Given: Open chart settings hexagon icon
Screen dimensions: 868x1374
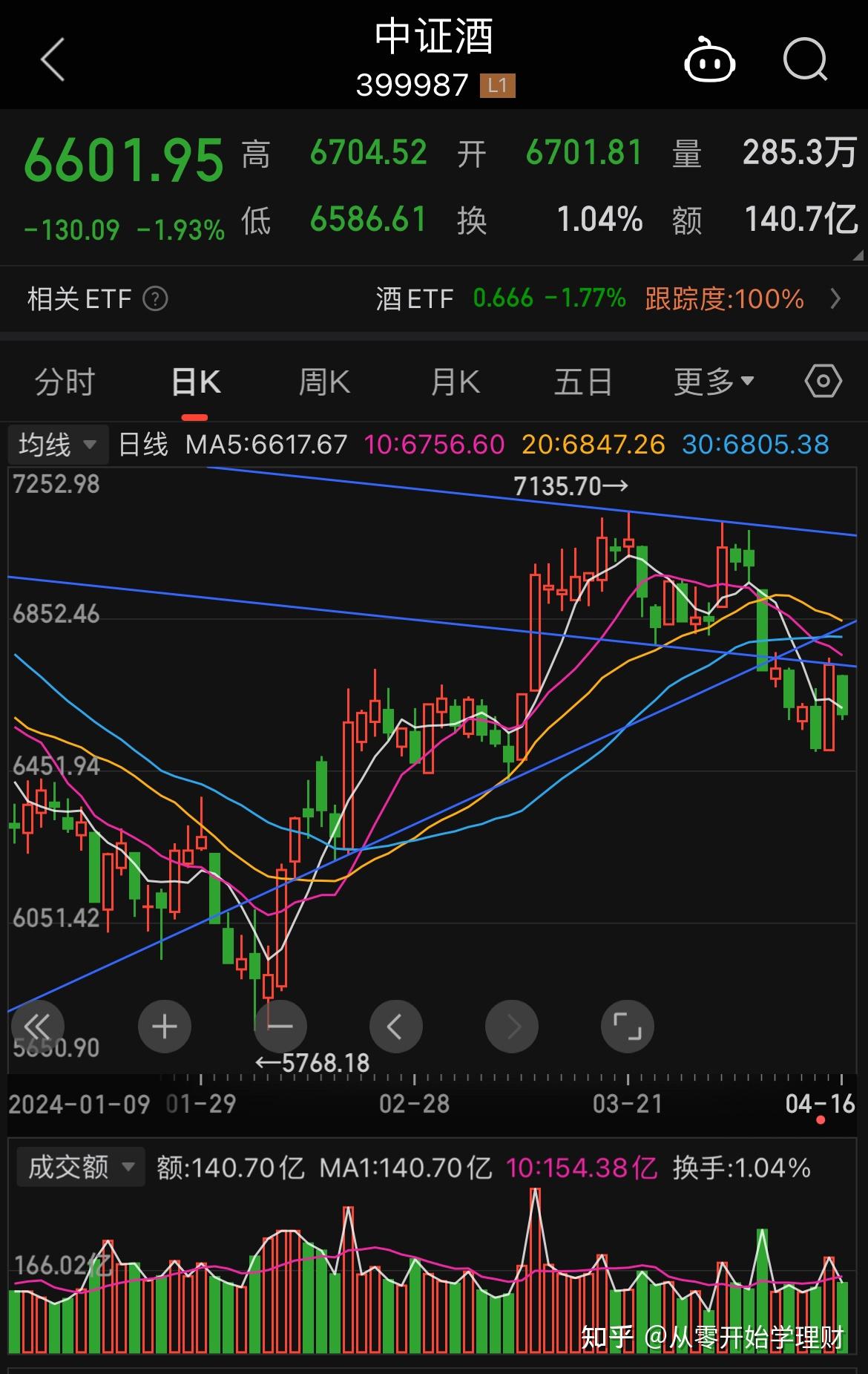Looking at the screenshot, I should click(823, 382).
